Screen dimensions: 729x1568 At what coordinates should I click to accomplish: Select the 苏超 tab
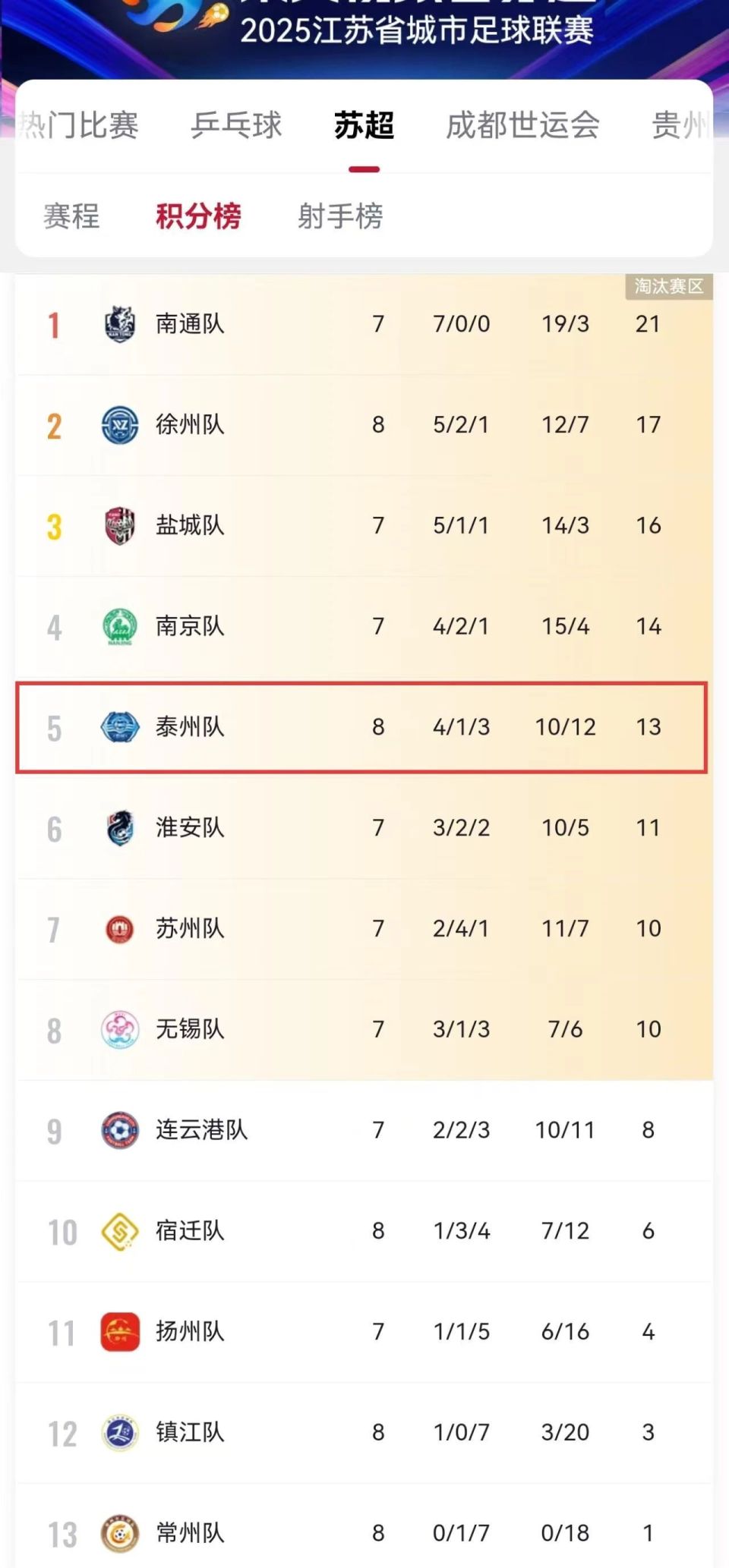point(364,125)
